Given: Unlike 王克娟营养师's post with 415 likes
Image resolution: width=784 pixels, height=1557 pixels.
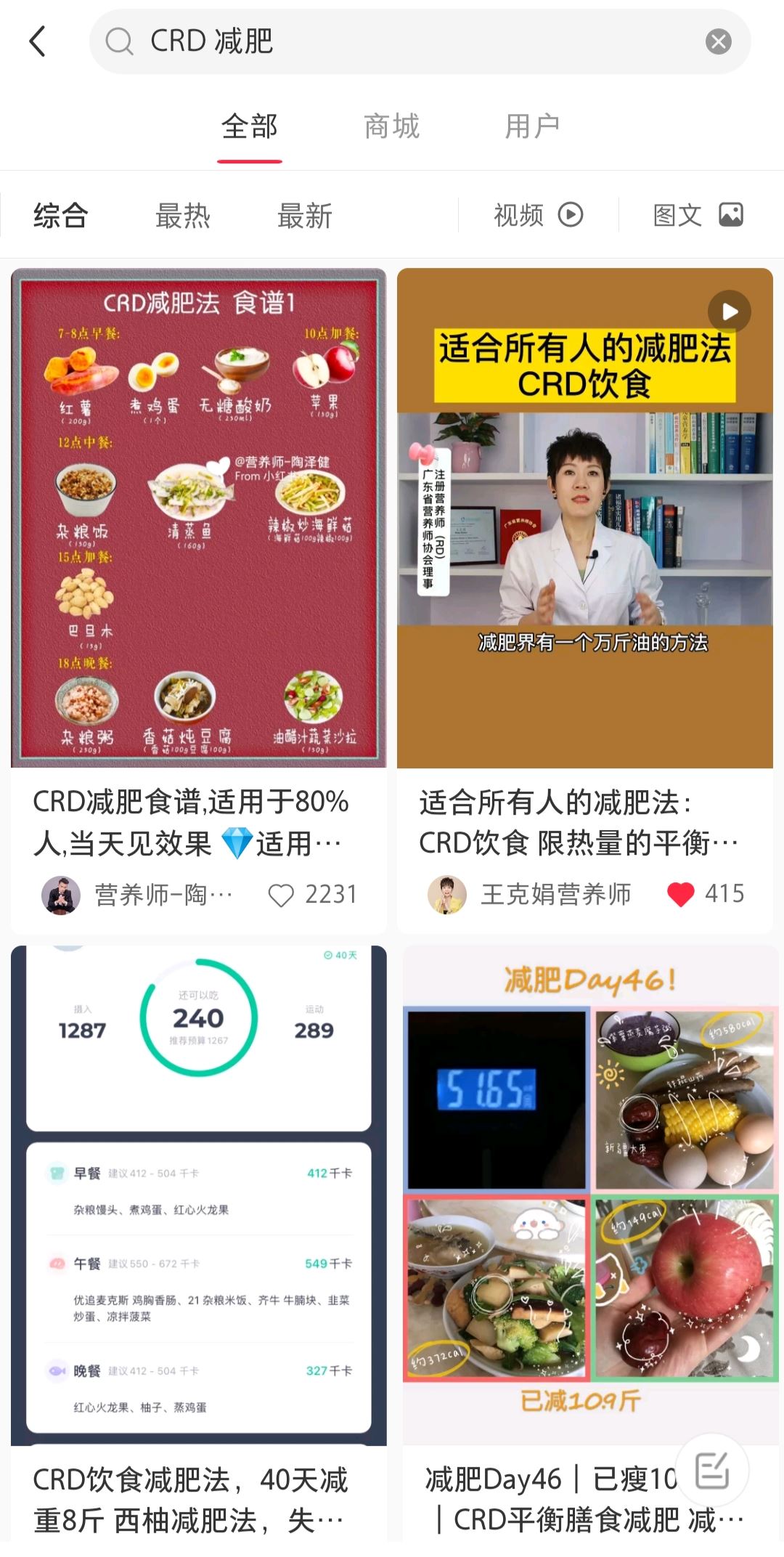Looking at the screenshot, I should tap(680, 894).
